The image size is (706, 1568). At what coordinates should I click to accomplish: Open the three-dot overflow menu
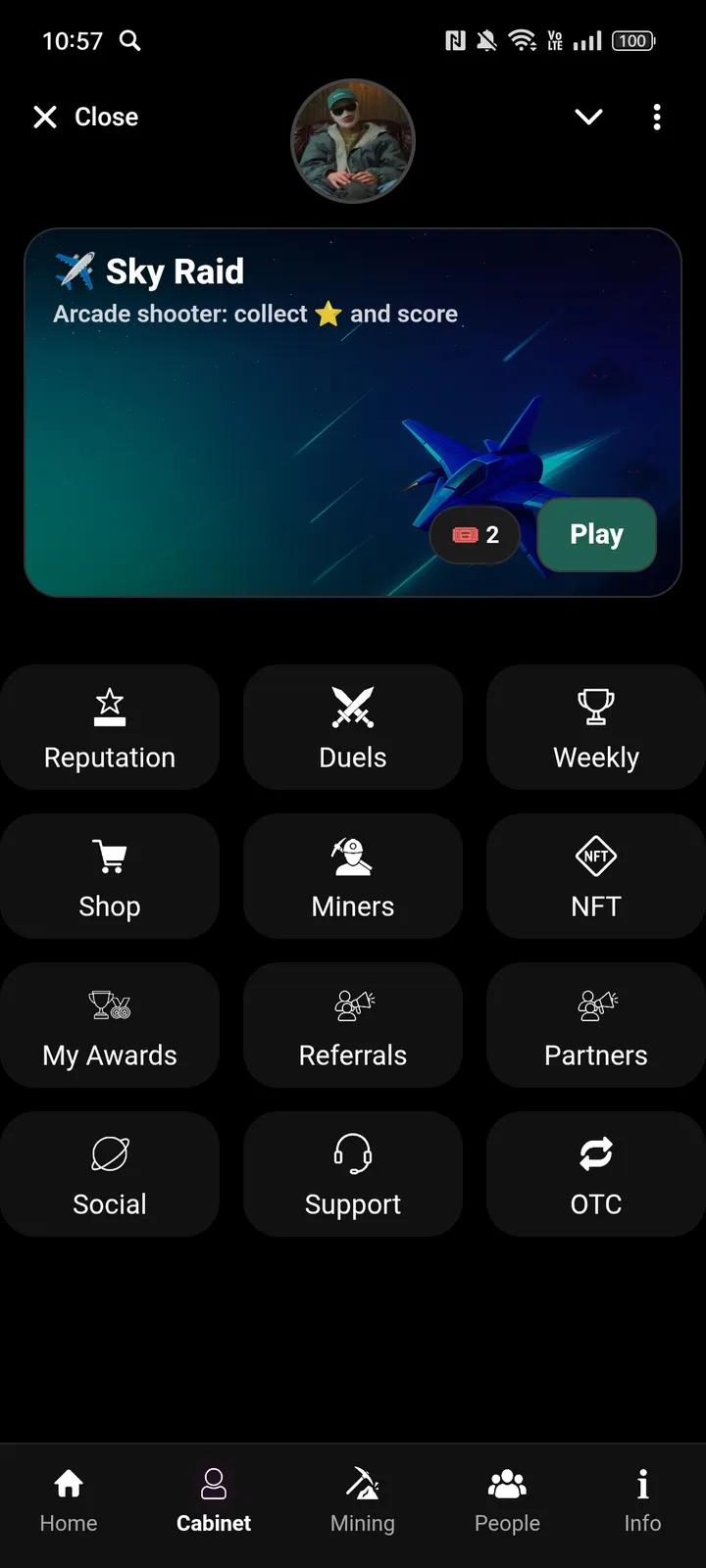(657, 117)
